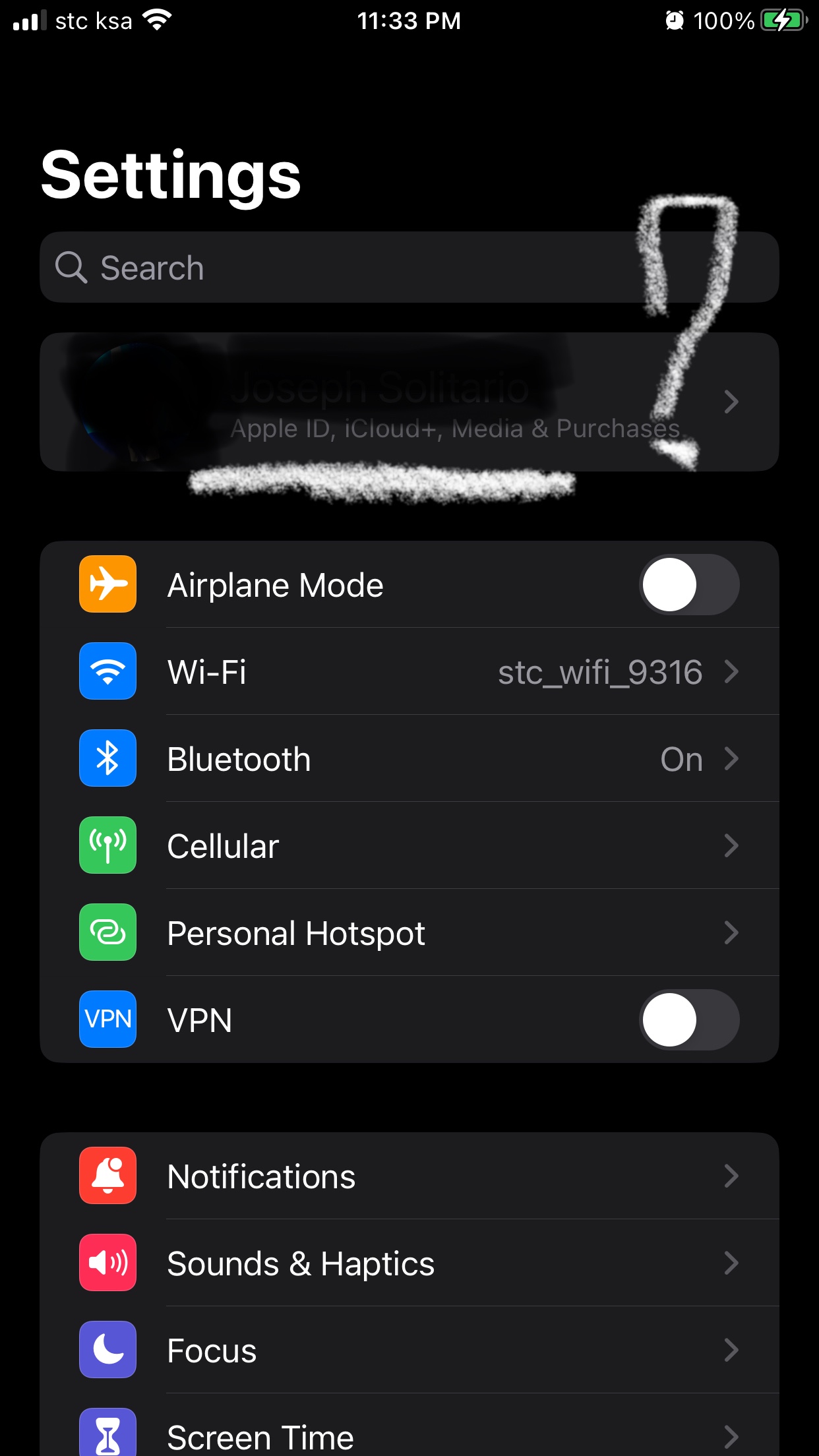
Task: Tap the Wi-Fi icon
Action: (107, 671)
